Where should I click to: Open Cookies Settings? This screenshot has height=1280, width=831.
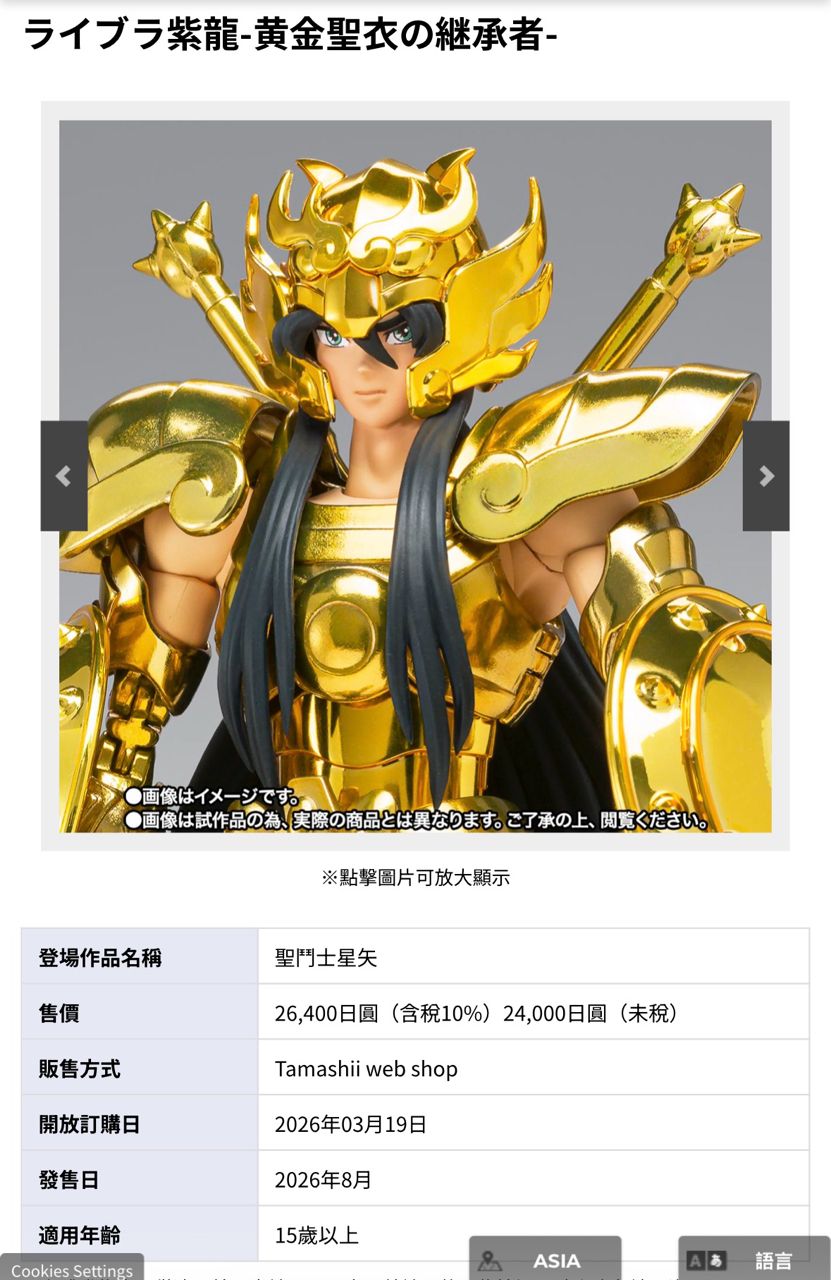coord(72,1268)
